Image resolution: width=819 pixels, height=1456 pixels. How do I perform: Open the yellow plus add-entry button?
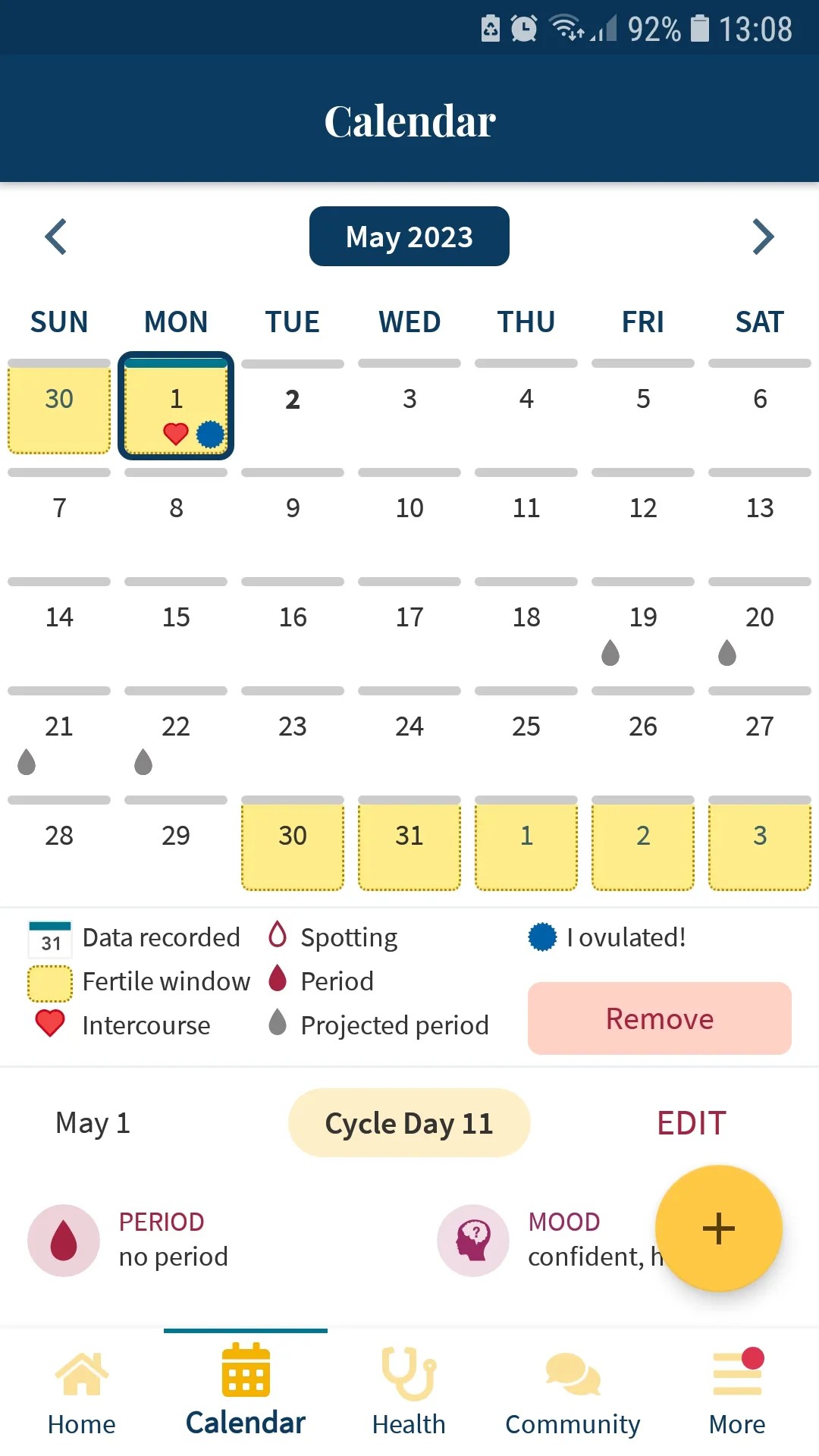click(x=718, y=1228)
